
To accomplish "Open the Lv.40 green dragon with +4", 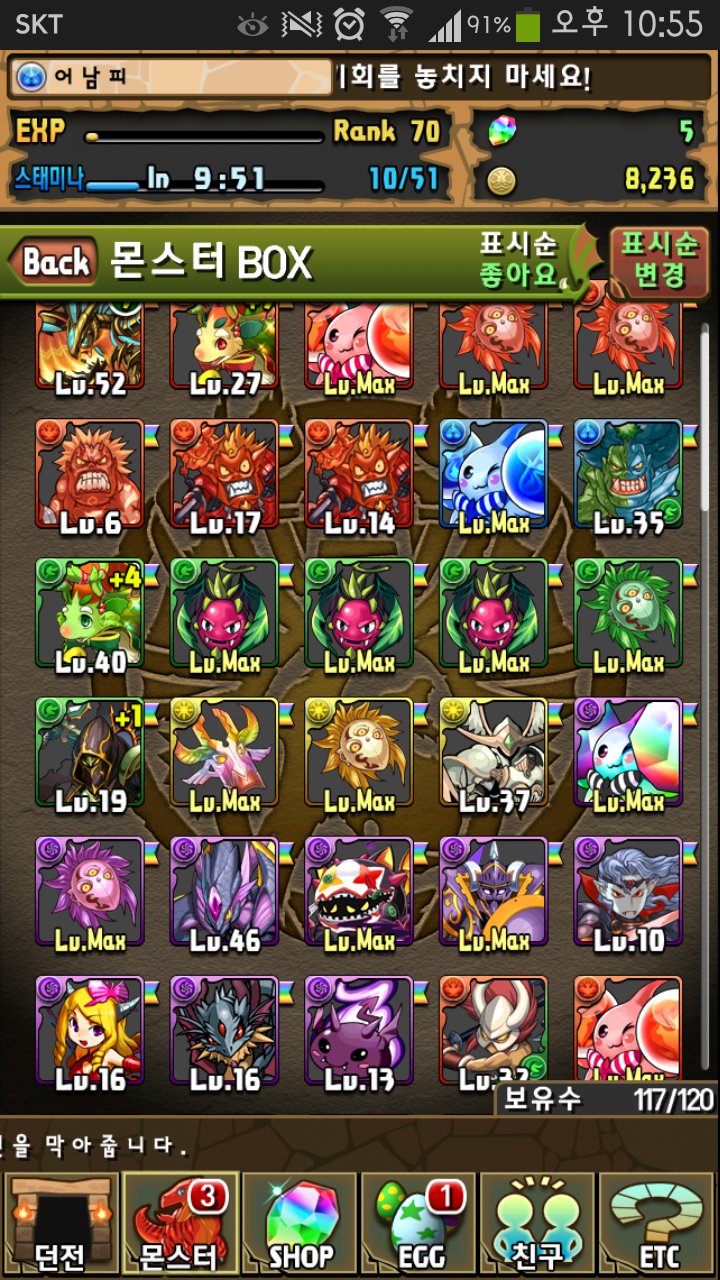I will pos(90,614).
